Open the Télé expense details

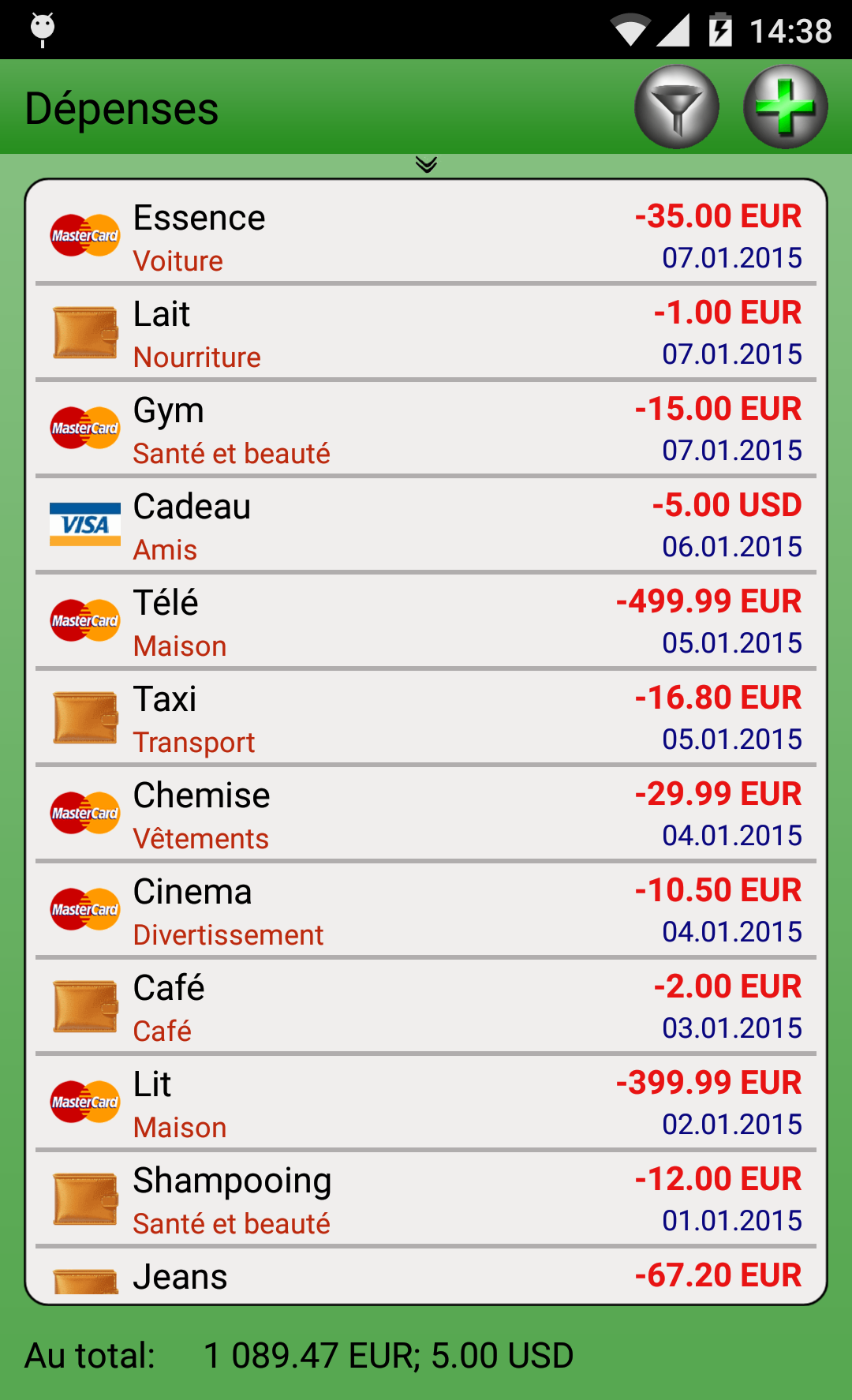click(426, 622)
